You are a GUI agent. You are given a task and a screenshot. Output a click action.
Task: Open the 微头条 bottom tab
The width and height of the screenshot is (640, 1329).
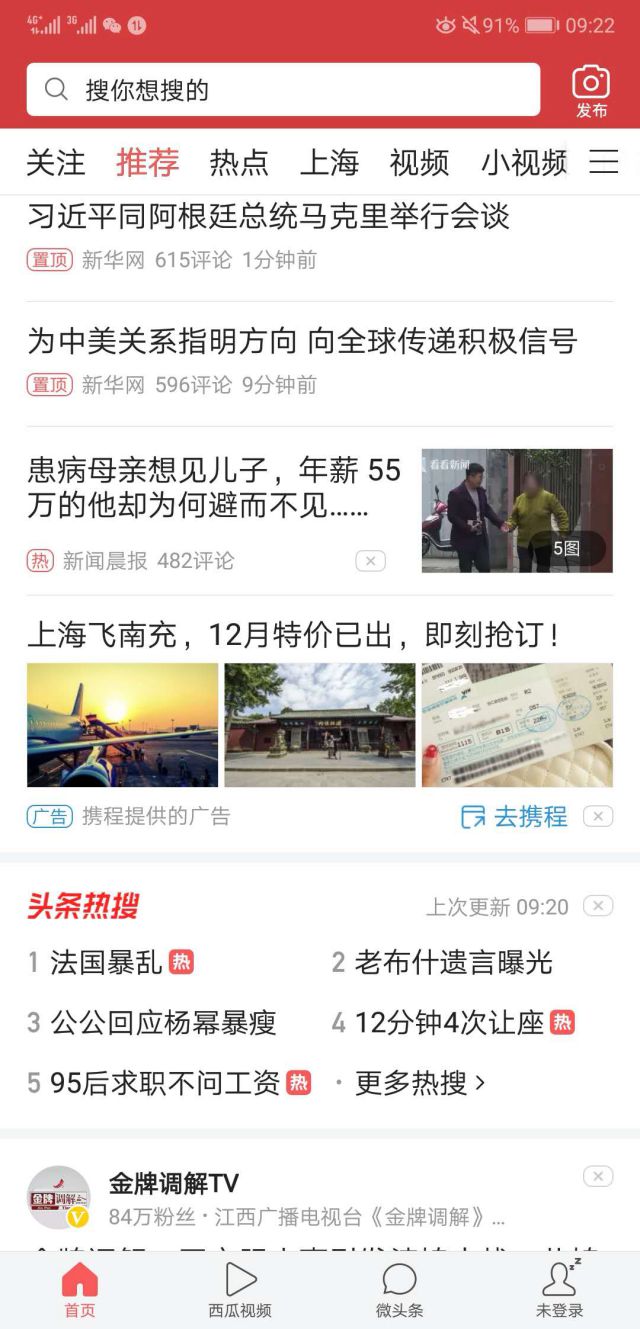click(x=399, y=1289)
